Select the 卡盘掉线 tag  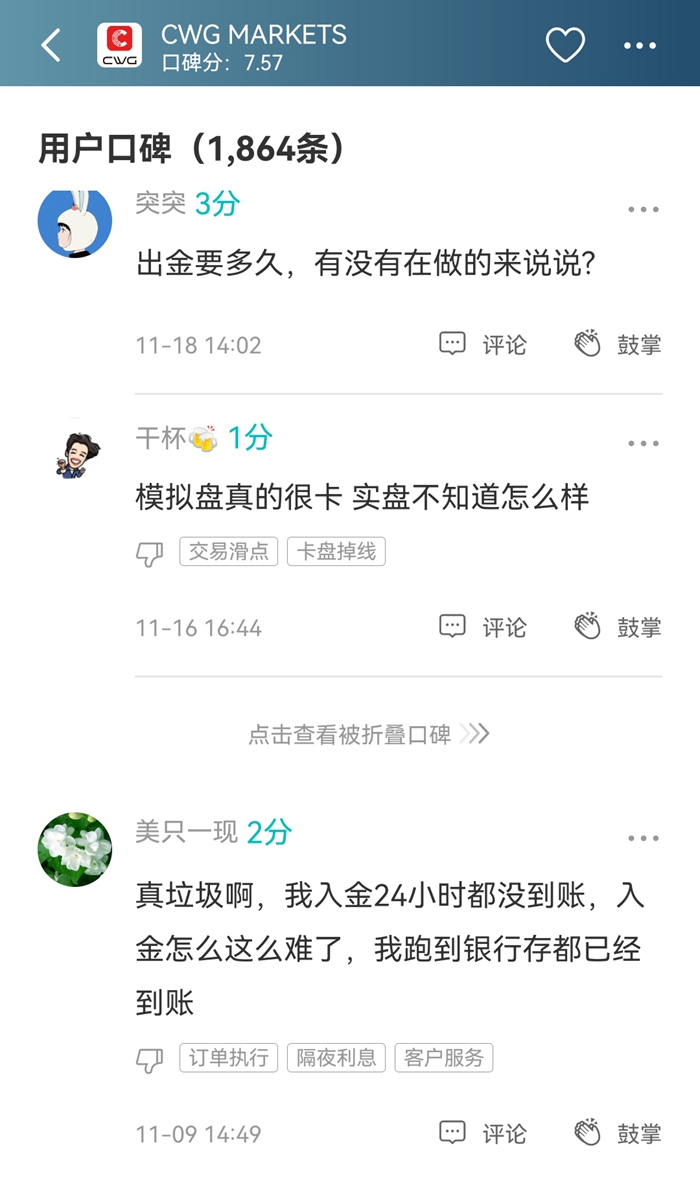click(336, 552)
